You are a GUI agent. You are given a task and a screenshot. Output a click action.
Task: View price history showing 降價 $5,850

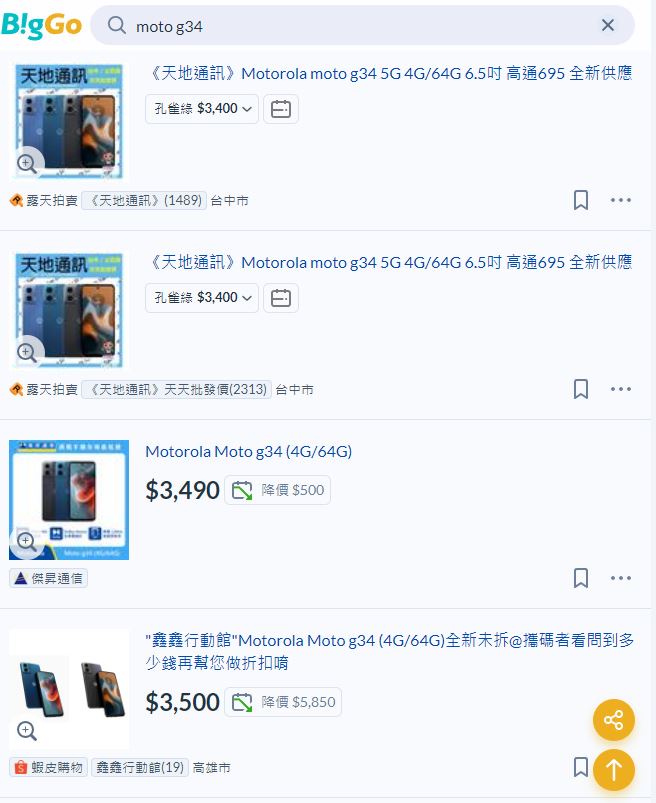pos(283,702)
